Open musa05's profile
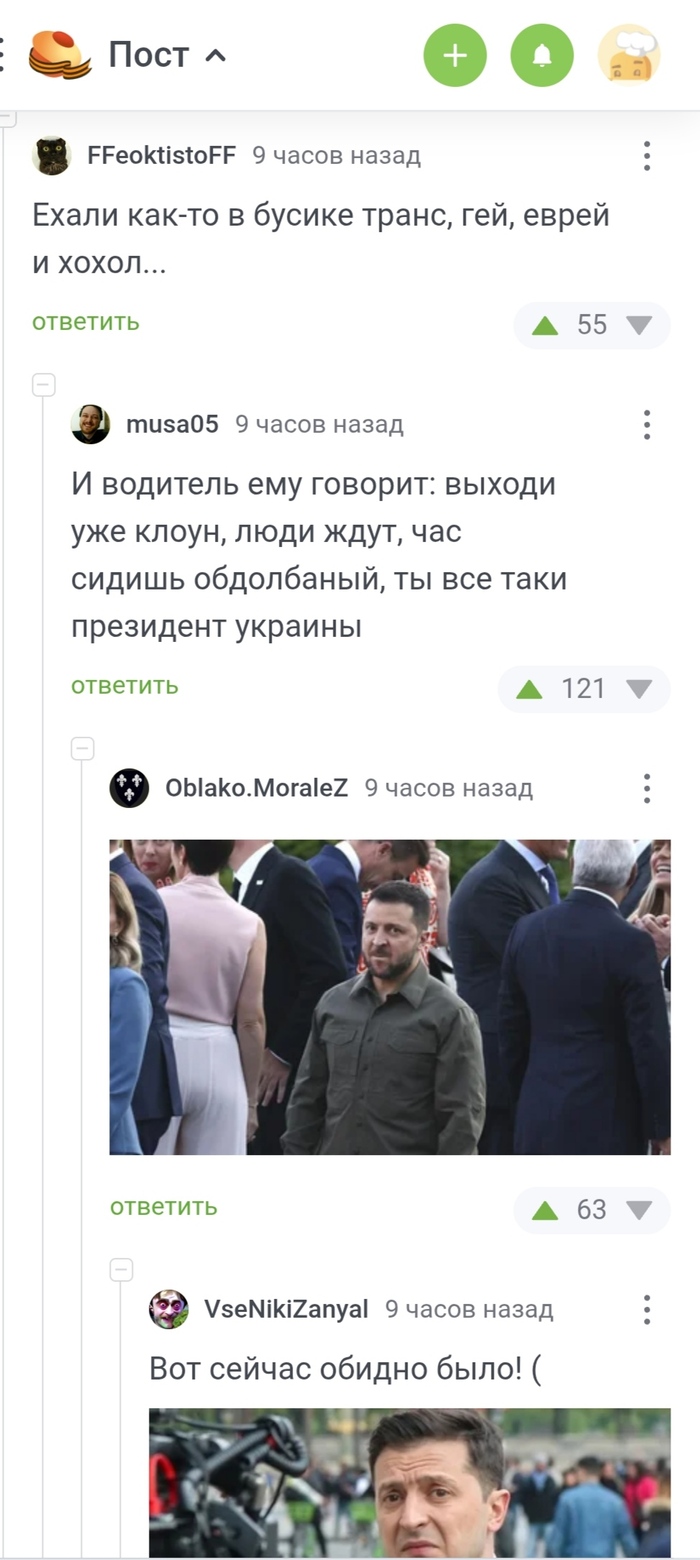 pos(171,424)
